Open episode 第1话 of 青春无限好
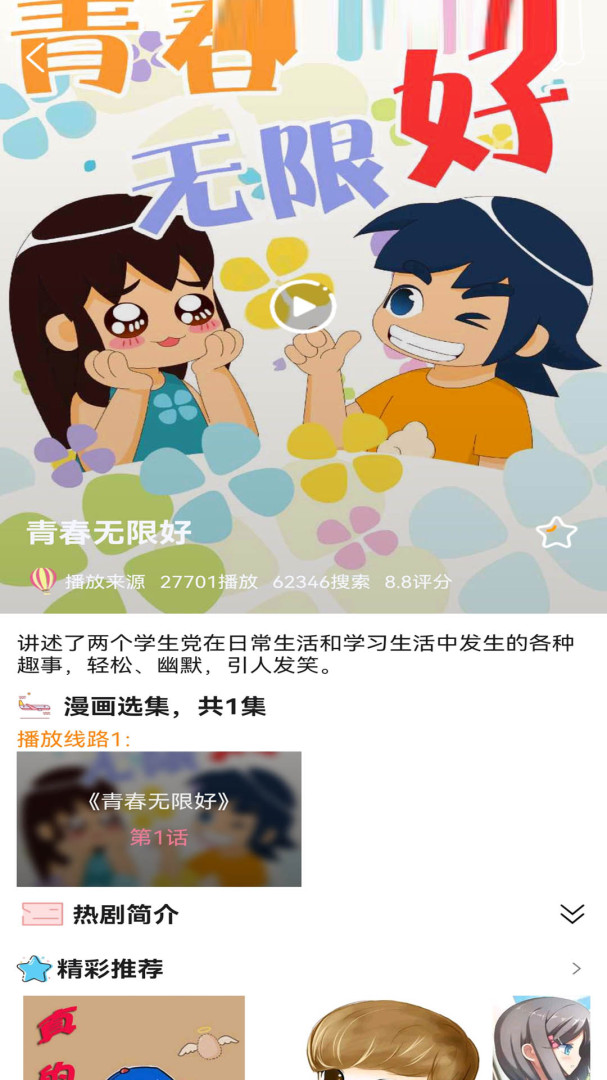This screenshot has width=607, height=1080. (159, 819)
